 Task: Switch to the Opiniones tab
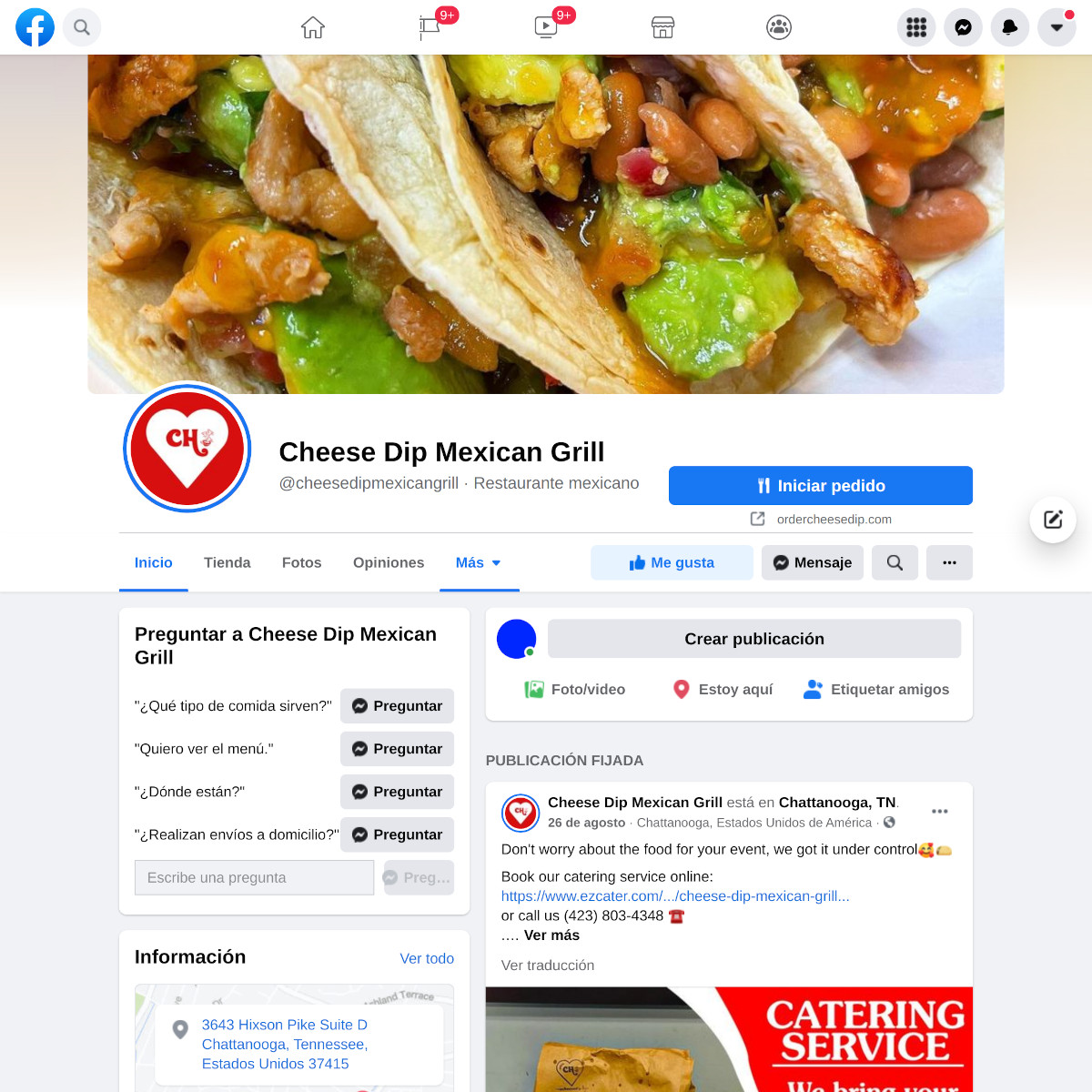click(x=389, y=562)
